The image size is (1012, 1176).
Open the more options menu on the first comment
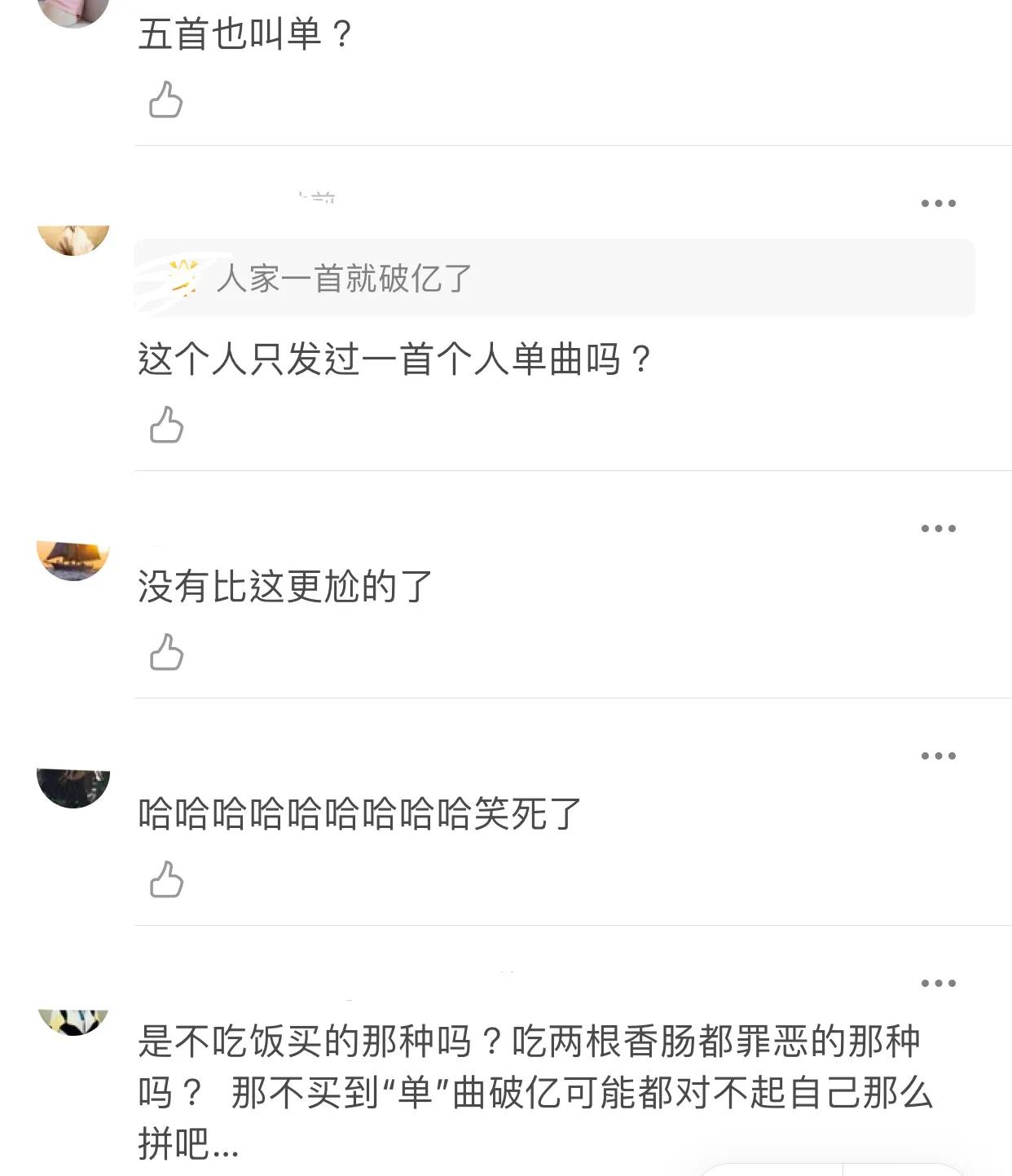pos(938,203)
